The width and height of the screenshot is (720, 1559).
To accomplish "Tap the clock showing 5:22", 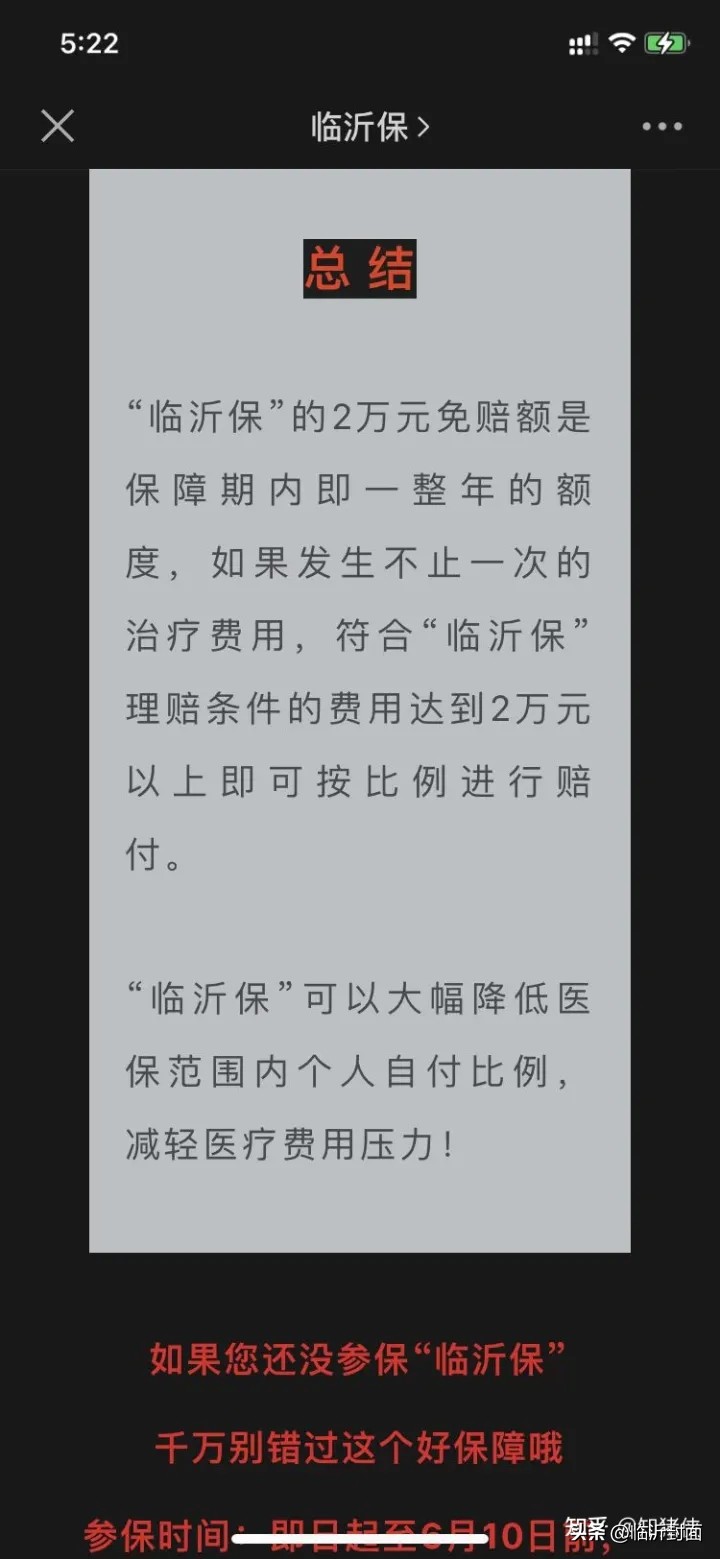I will pyautogui.click(x=90, y=42).
